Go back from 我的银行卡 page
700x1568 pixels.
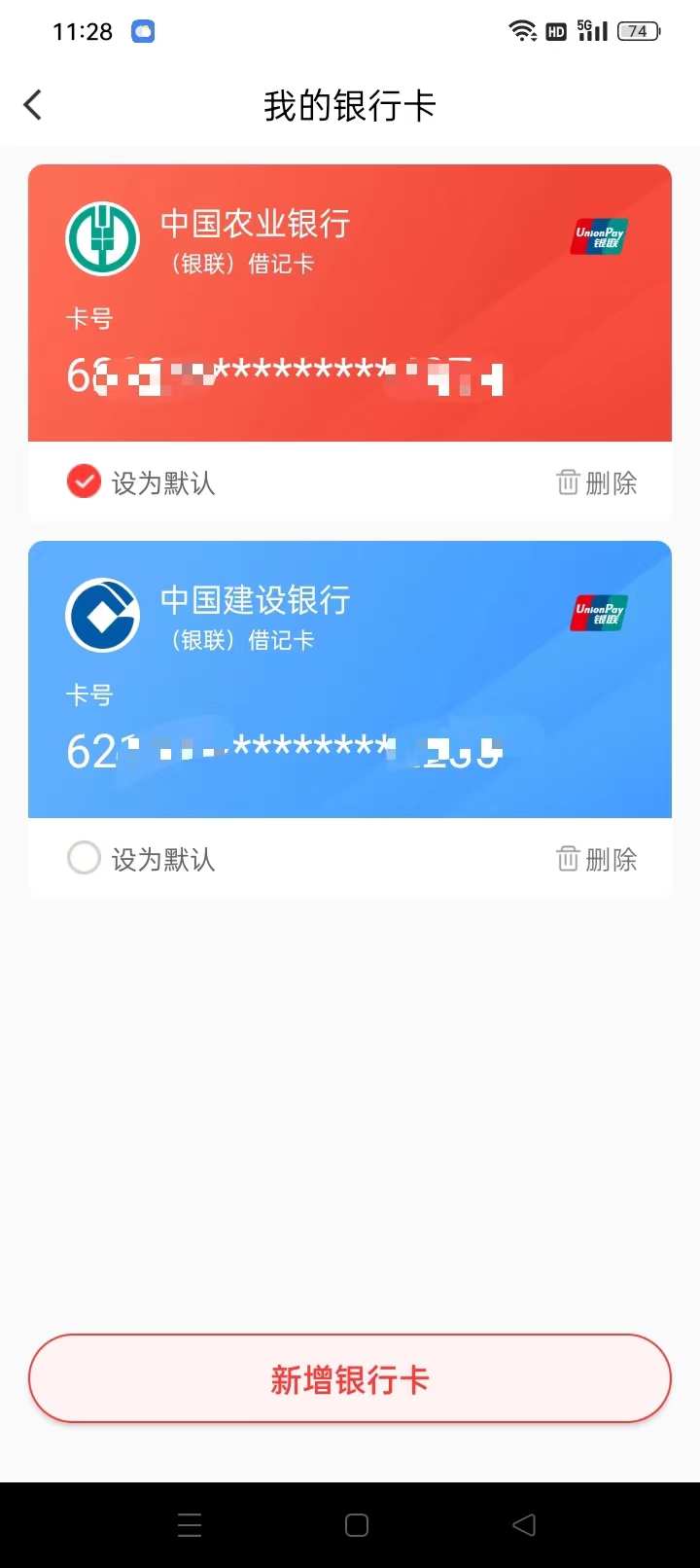click(33, 105)
